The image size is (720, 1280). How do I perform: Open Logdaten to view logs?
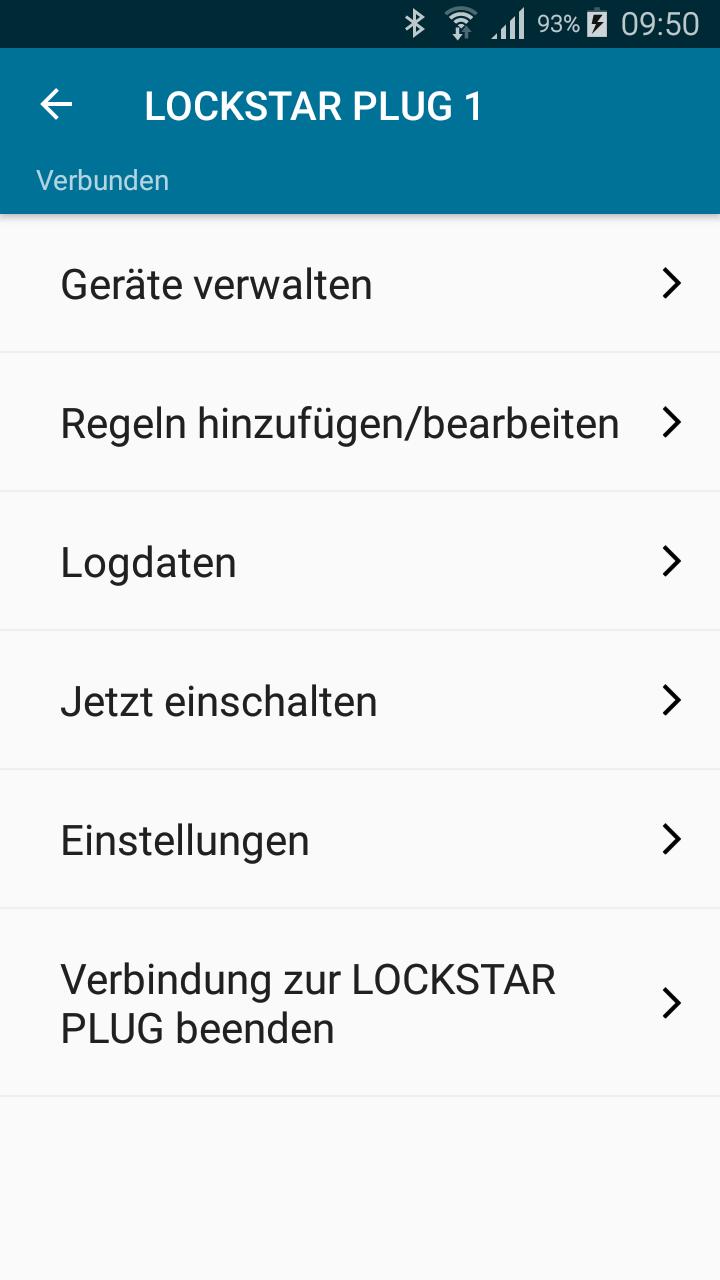(x=148, y=561)
